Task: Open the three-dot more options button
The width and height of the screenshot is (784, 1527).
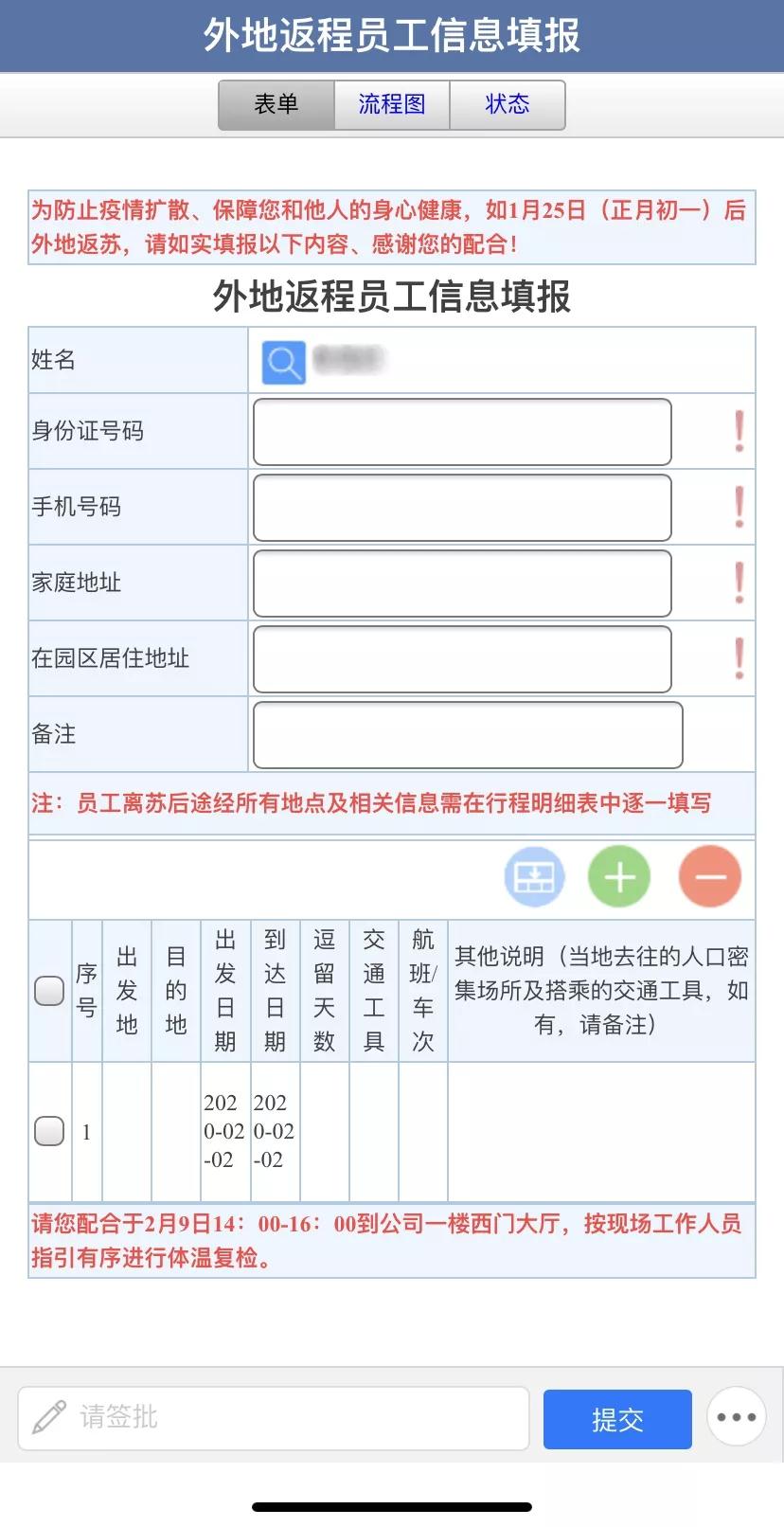Action: coord(737,1418)
